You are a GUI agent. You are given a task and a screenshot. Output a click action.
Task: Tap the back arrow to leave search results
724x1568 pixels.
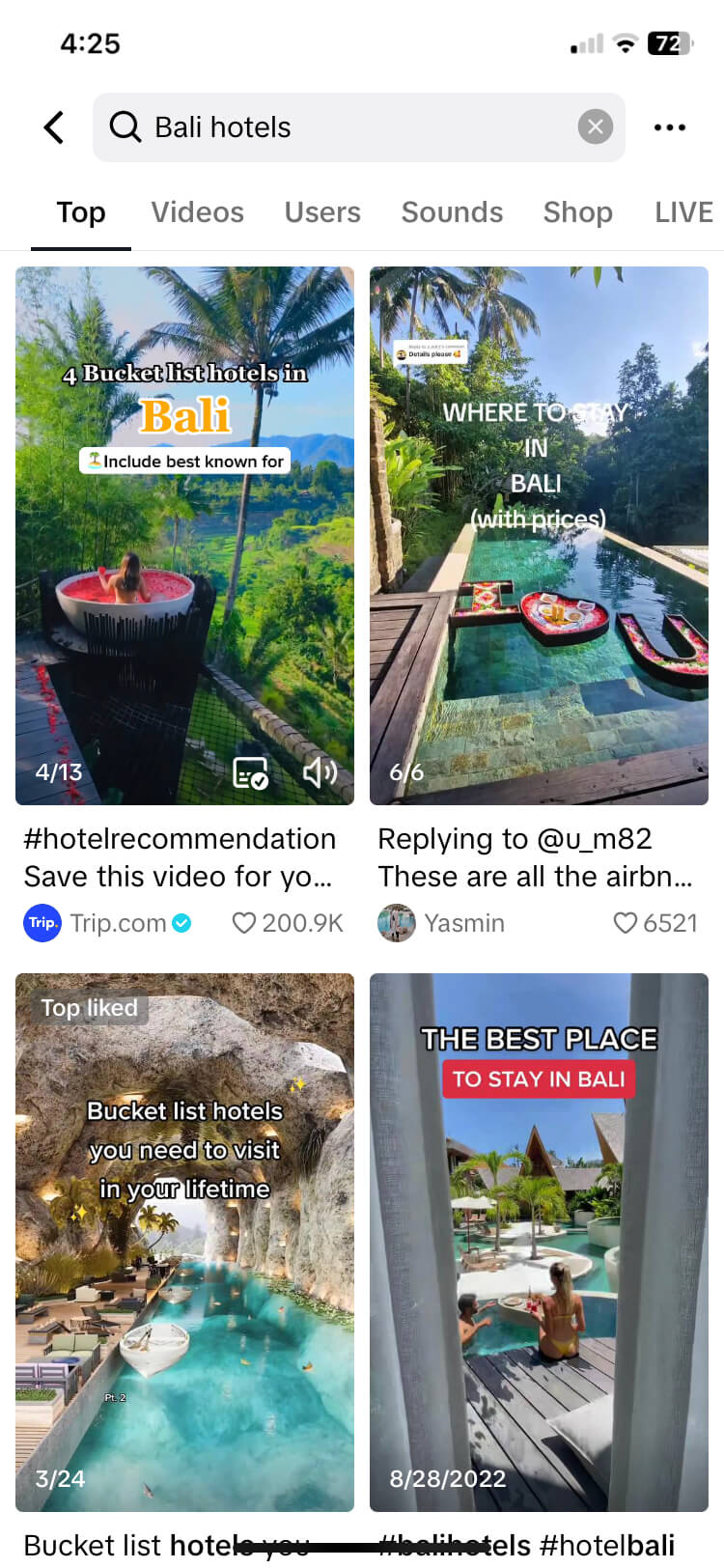(x=54, y=126)
